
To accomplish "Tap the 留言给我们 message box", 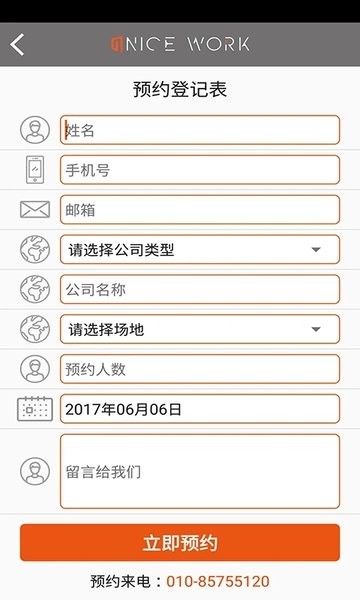I will tap(200, 471).
